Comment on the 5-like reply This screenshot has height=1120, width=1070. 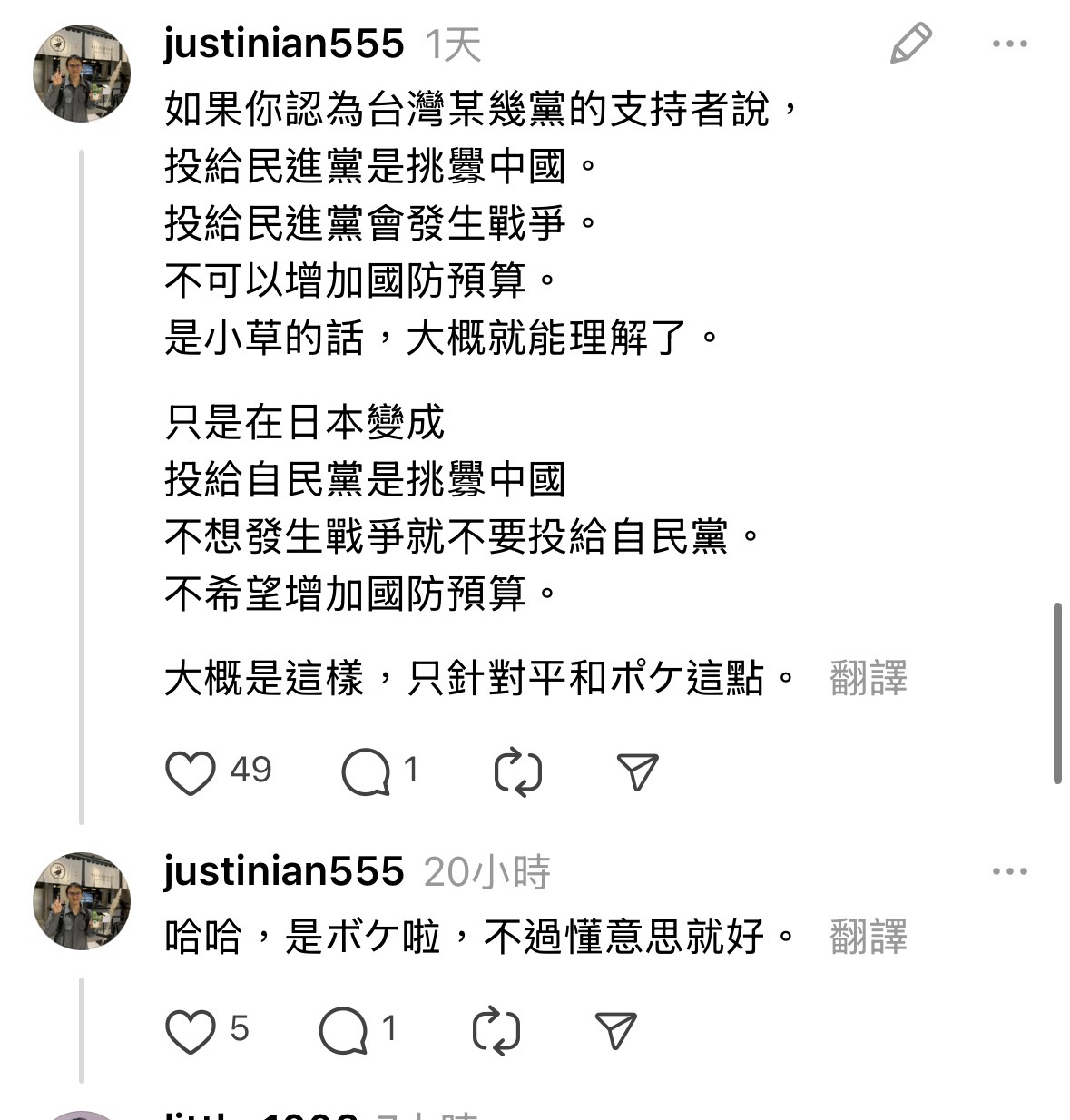(x=344, y=1030)
